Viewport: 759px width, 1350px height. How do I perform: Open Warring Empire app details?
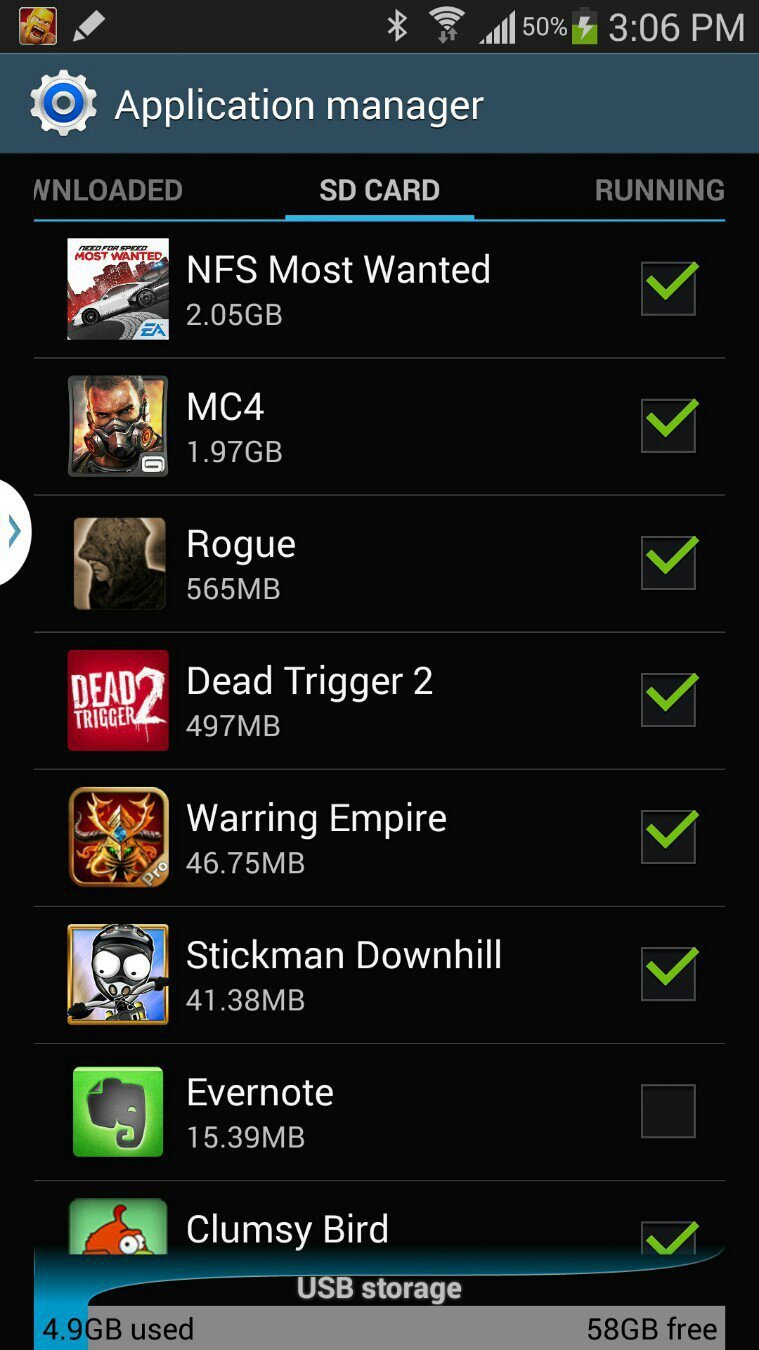316,837
